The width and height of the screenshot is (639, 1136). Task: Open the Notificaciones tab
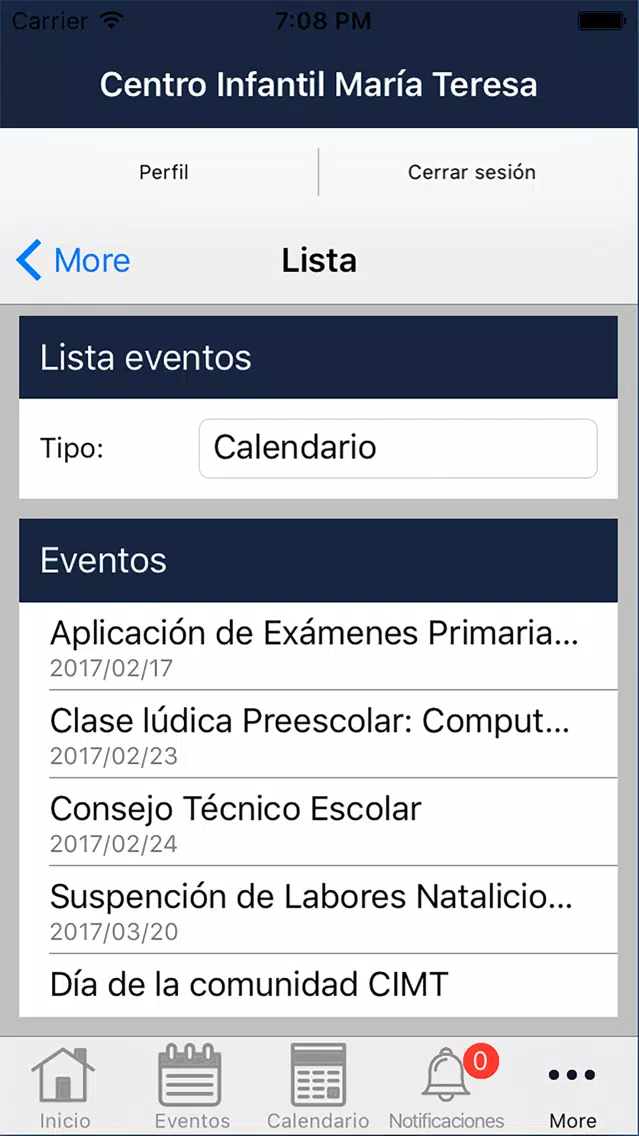click(x=446, y=1087)
